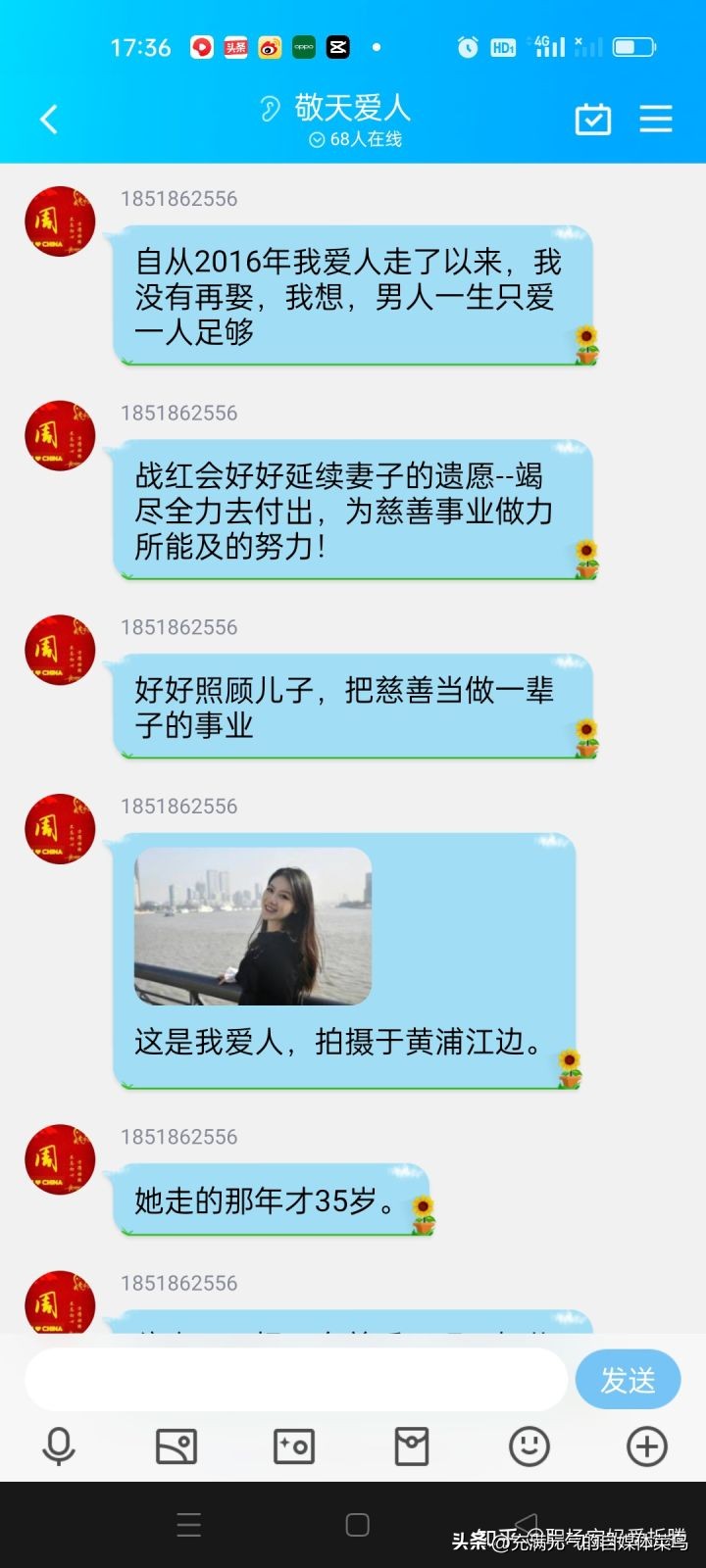Tap the camera icon to take a photo
This screenshot has height=1568, width=706.
[293, 1445]
